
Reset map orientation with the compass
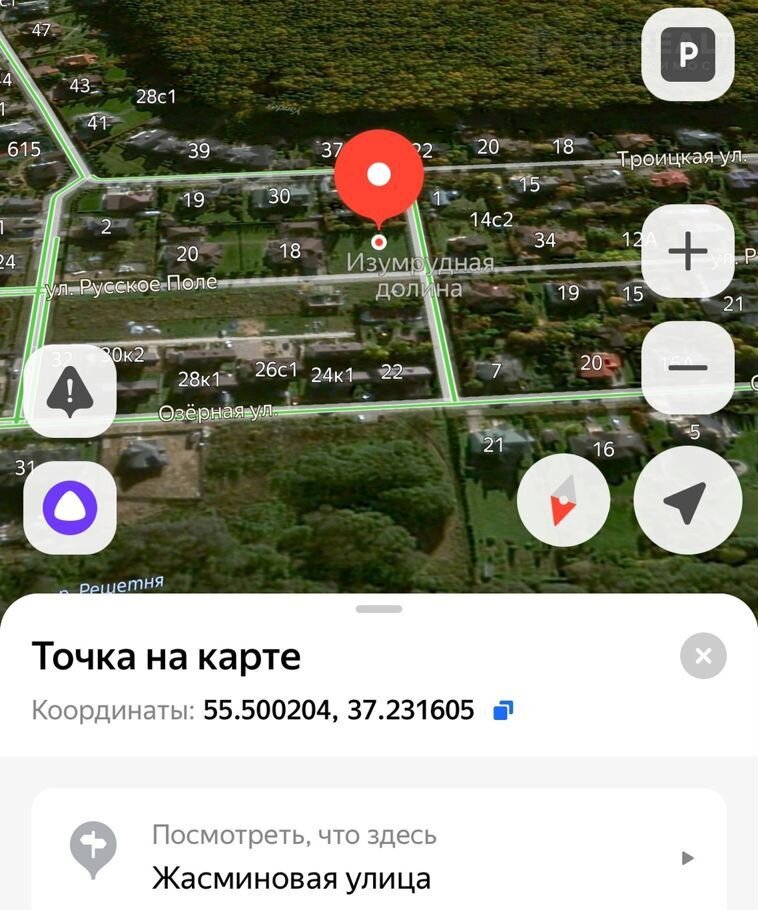coord(564,501)
